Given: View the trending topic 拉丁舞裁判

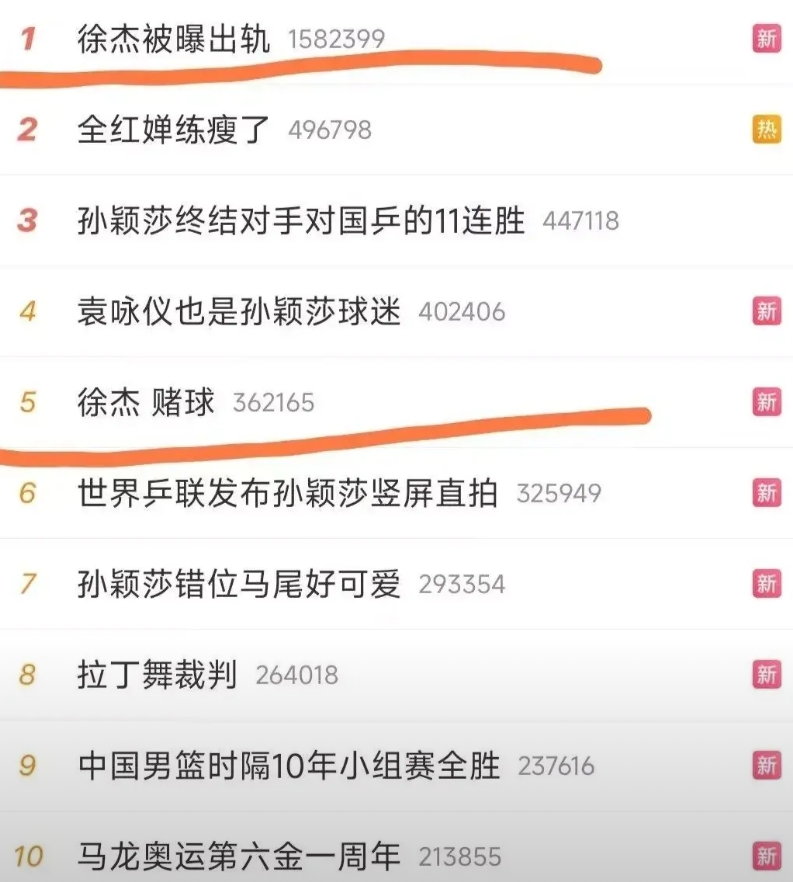Looking at the screenshot, I should (x=157, y=675).
